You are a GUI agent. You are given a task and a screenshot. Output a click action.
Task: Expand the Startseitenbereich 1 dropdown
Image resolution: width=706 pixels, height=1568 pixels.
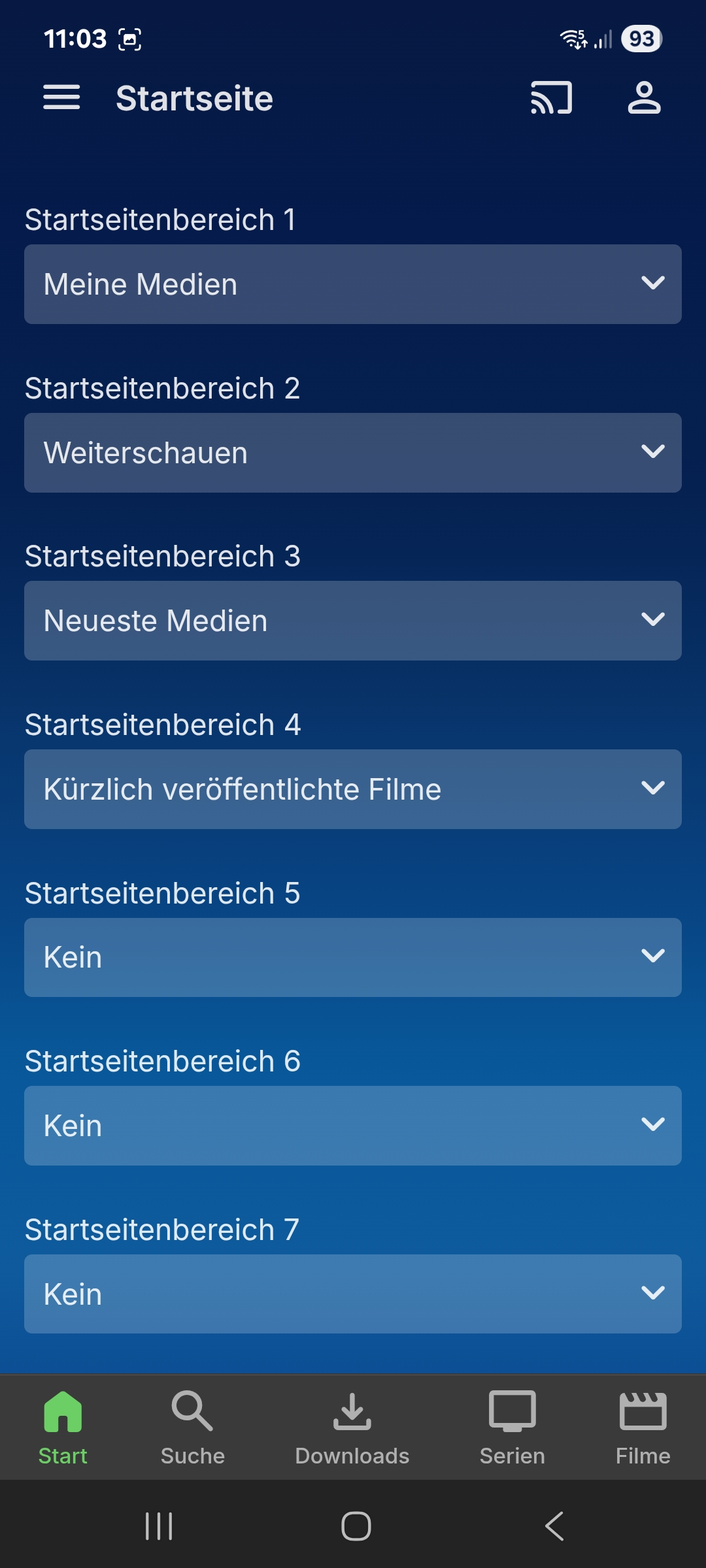(x=353, y=284)
